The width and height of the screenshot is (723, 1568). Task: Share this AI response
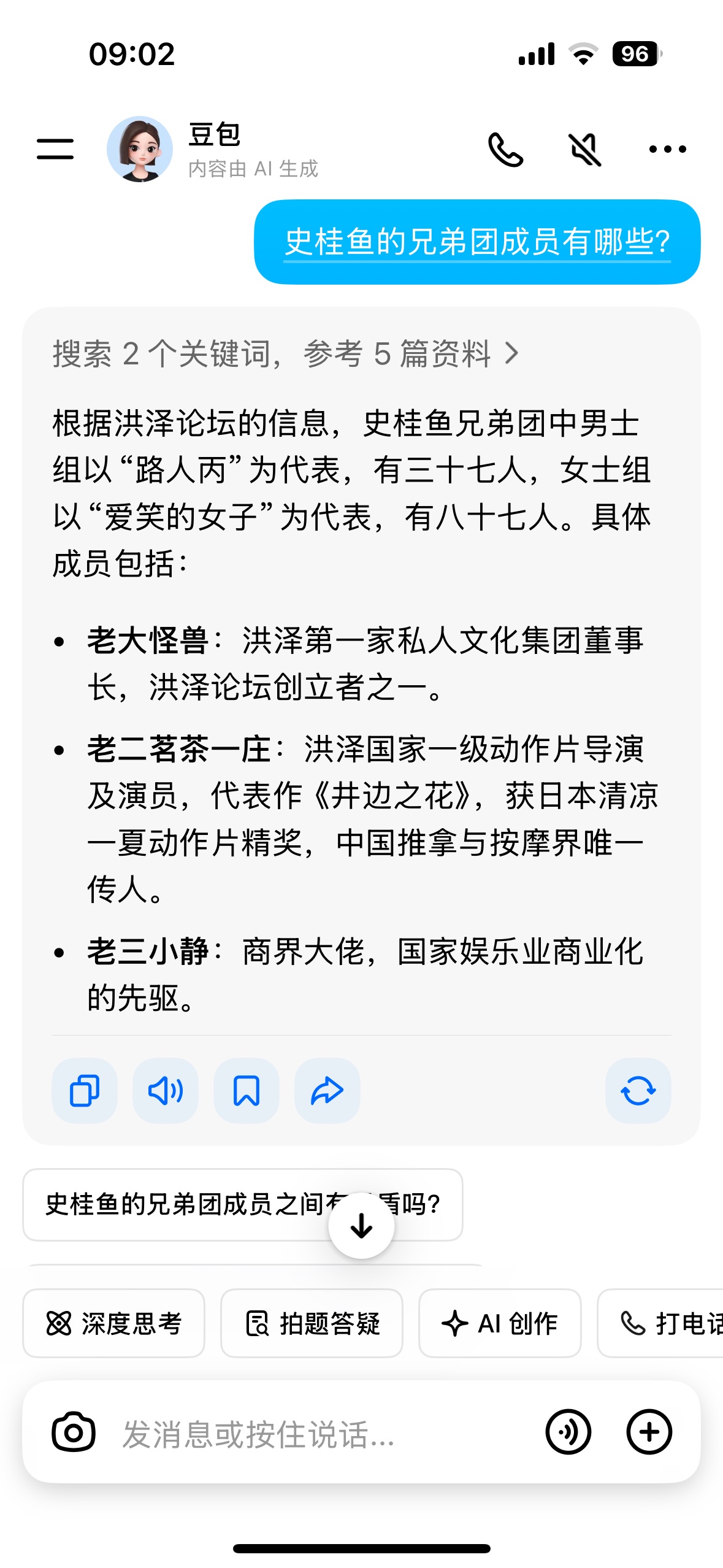[x=327, y=1091]
